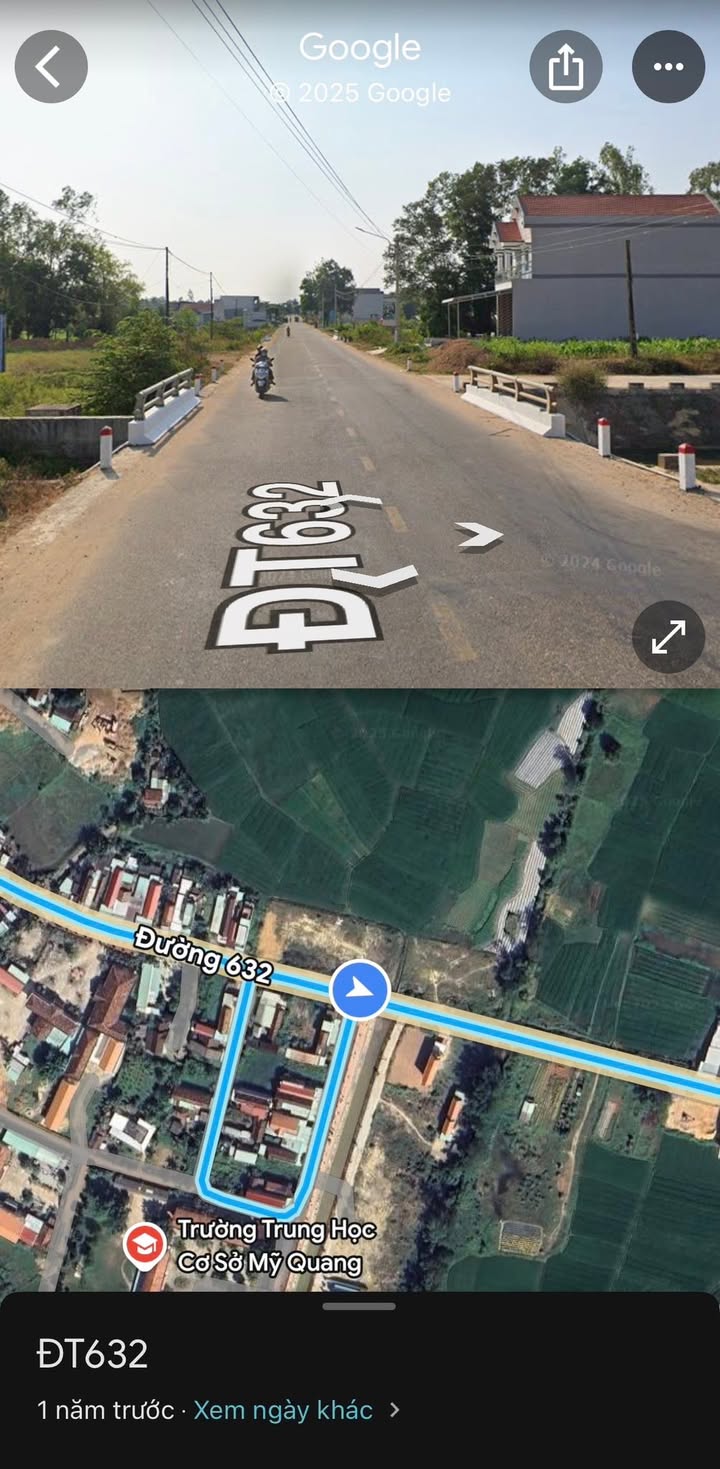Viewport: 720px width, 1469px height.
Task: Tap the bottom sheet drag handle
Action: point(359,1306)
